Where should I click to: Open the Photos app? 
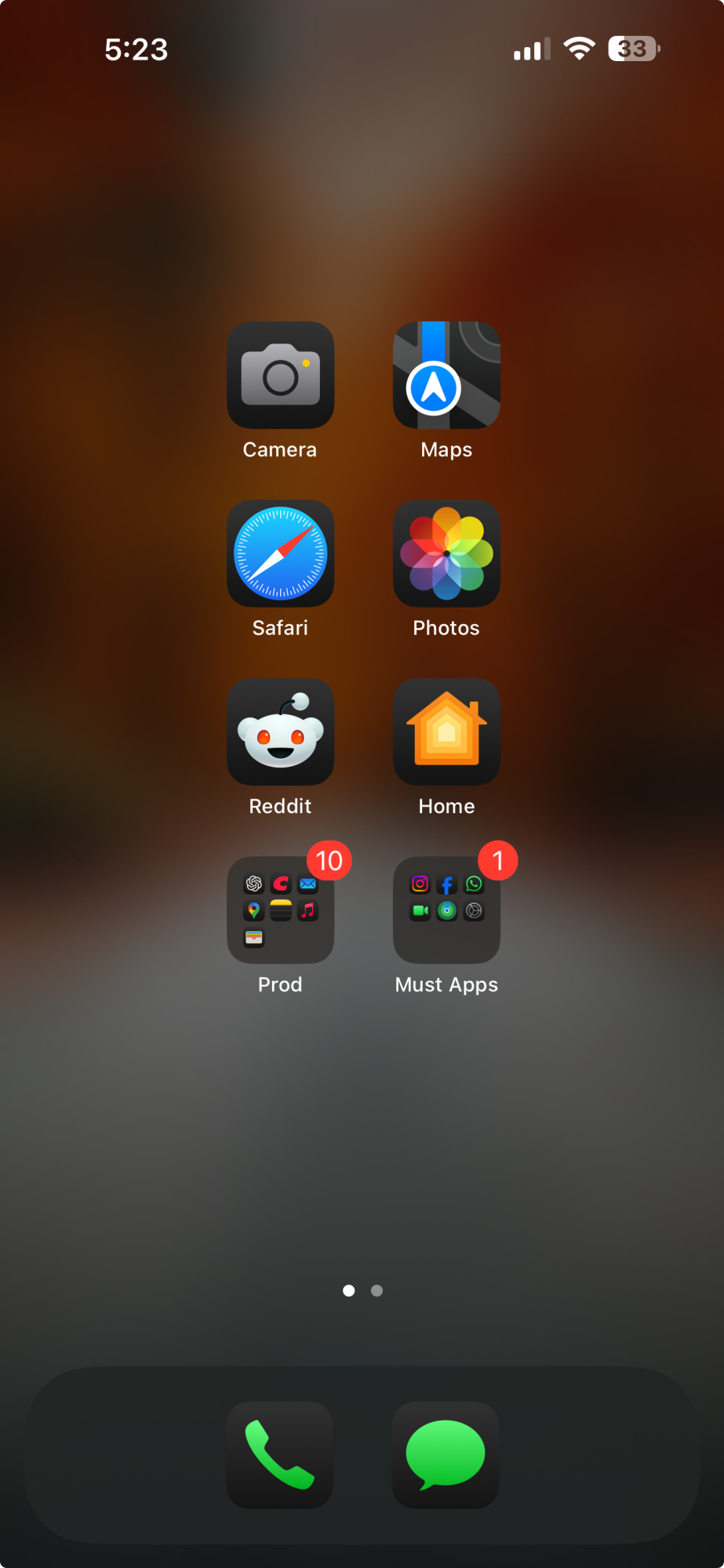coord(446,554)
